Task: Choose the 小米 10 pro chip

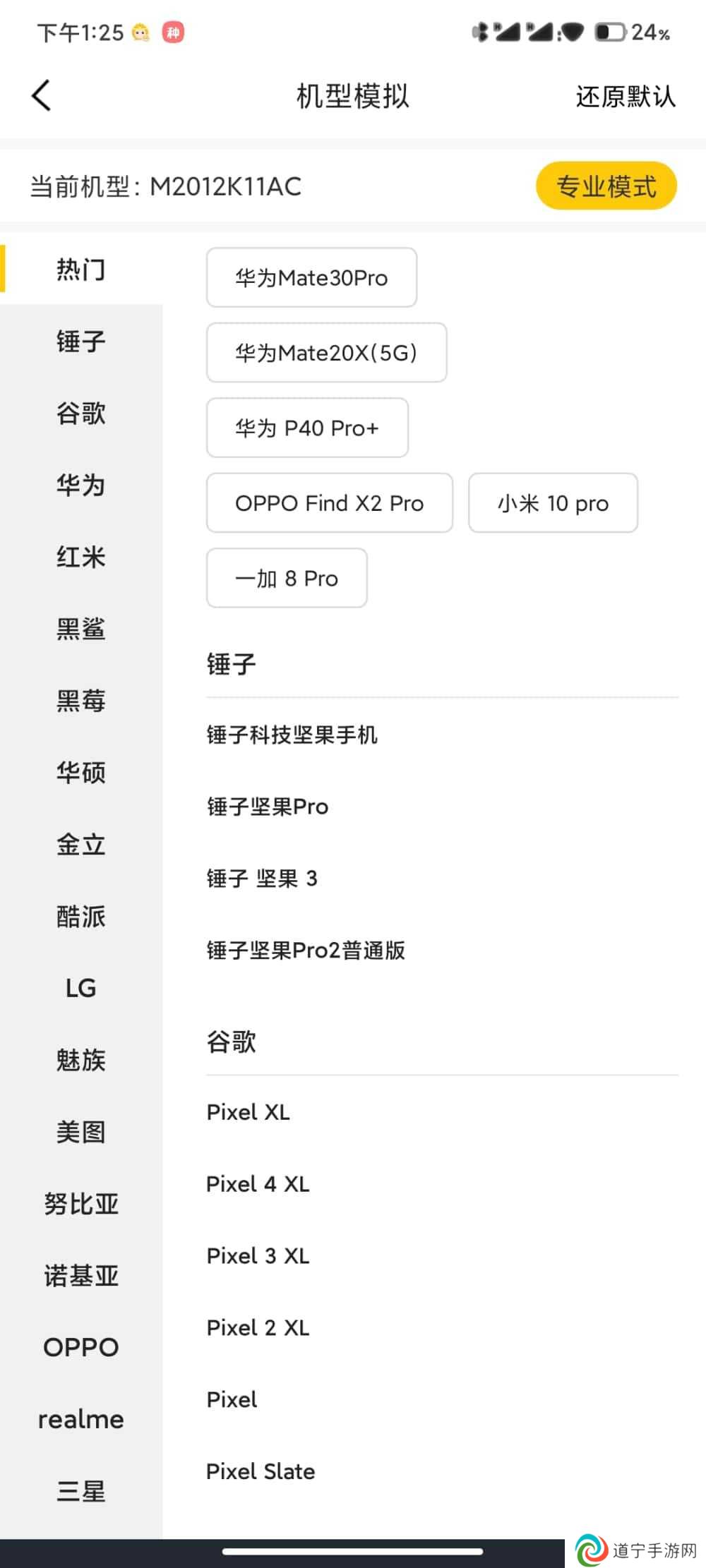Action: 553,503
